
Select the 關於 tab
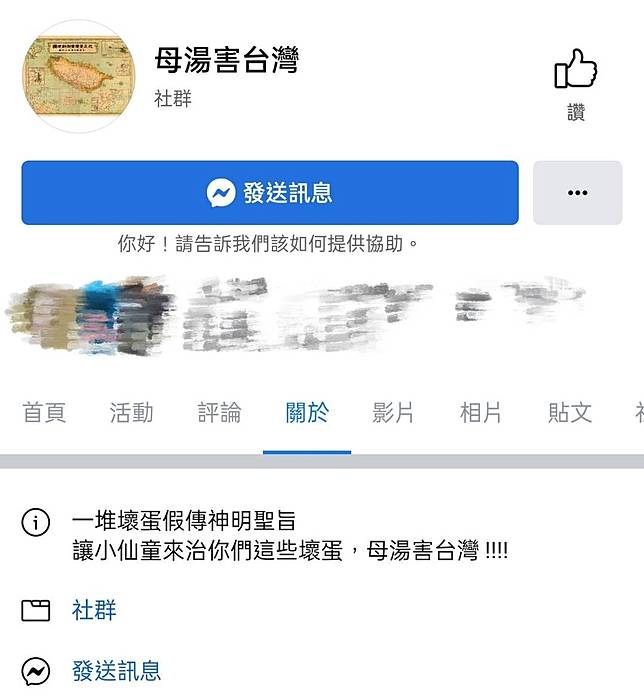tap(306, 413)
